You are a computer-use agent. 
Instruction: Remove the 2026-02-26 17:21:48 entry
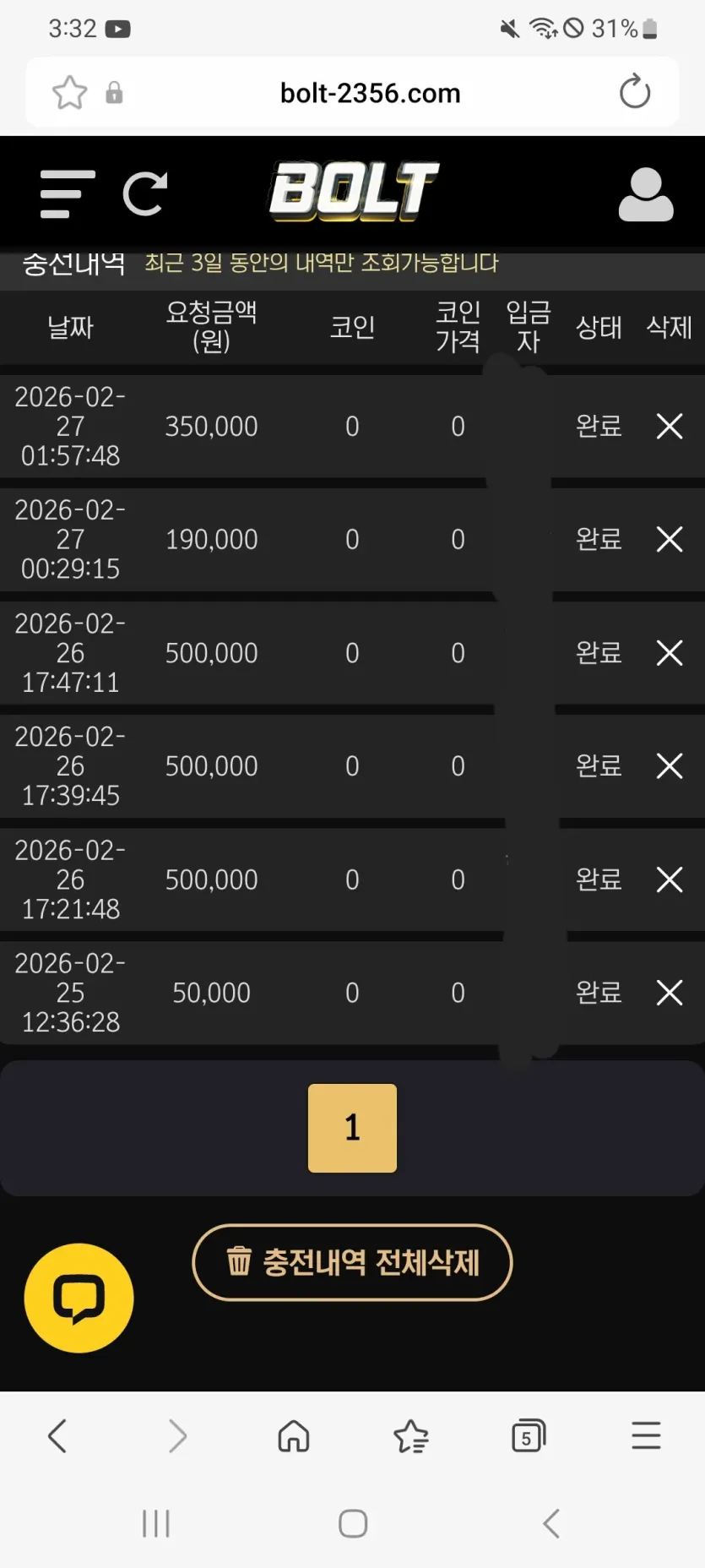(x=670, y=879)
